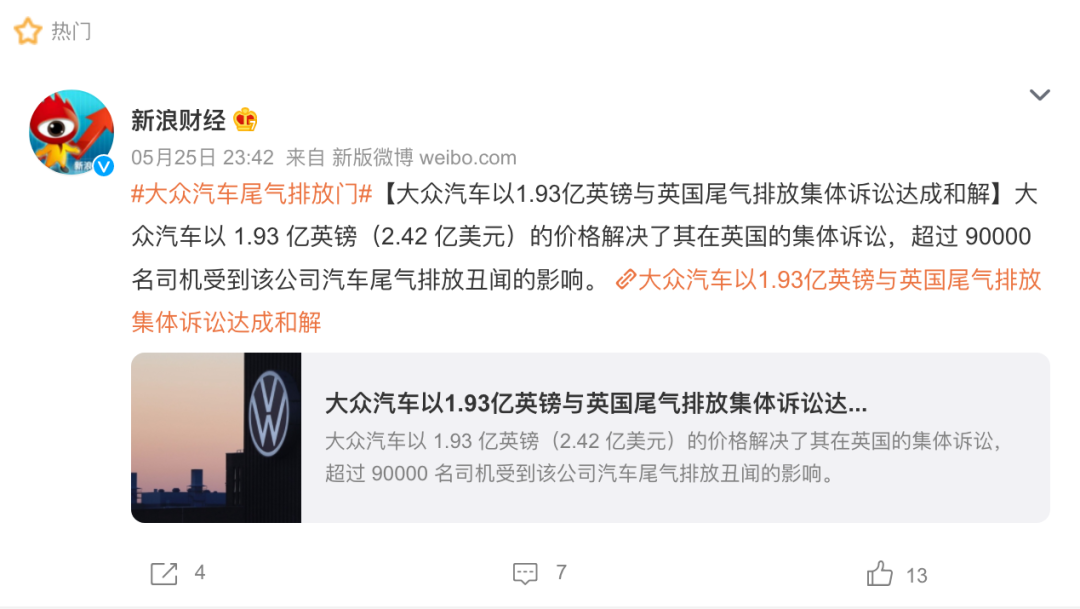1080x609 pixels.
Task: Open 新浪财经 profile avatar
Action: (71, 133)
